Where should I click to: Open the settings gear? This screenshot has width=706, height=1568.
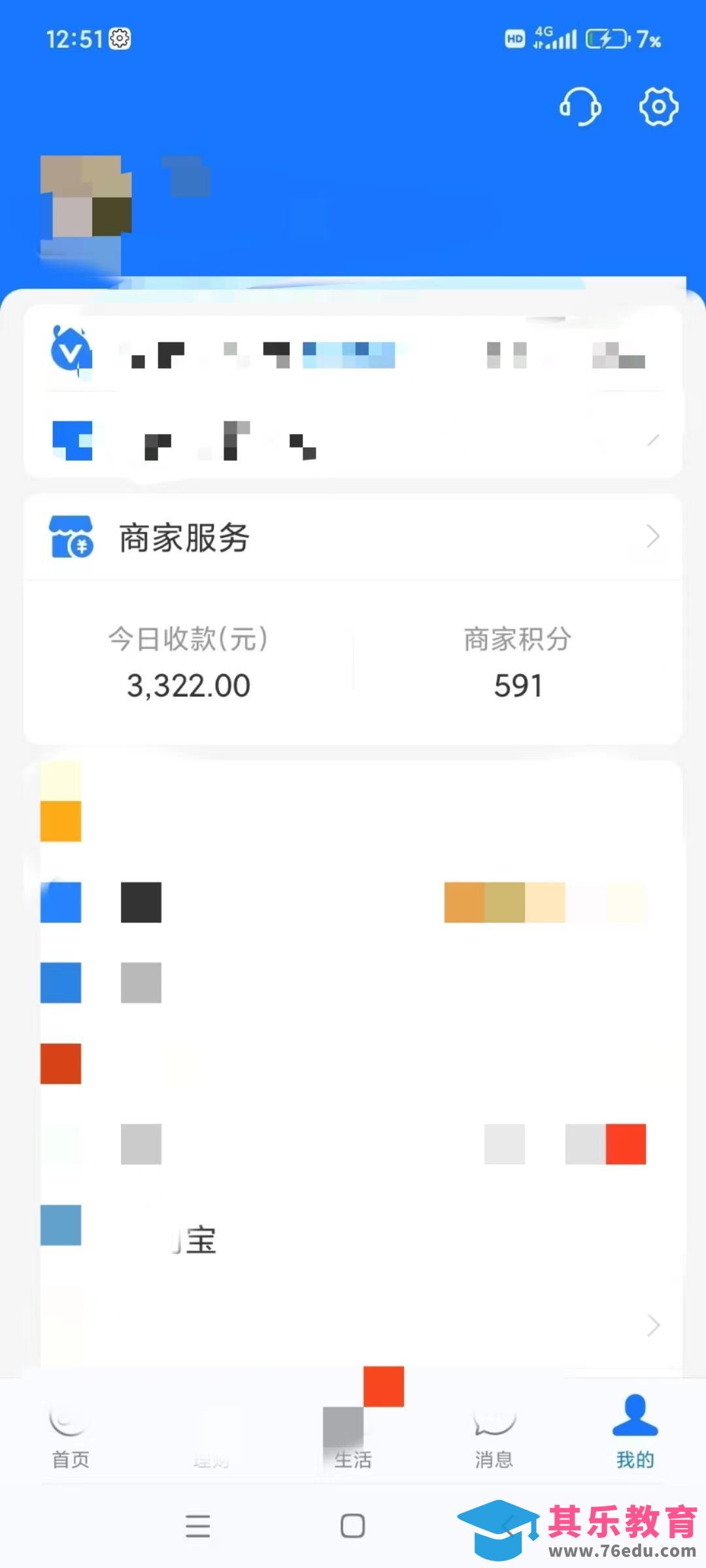point(658,106)
